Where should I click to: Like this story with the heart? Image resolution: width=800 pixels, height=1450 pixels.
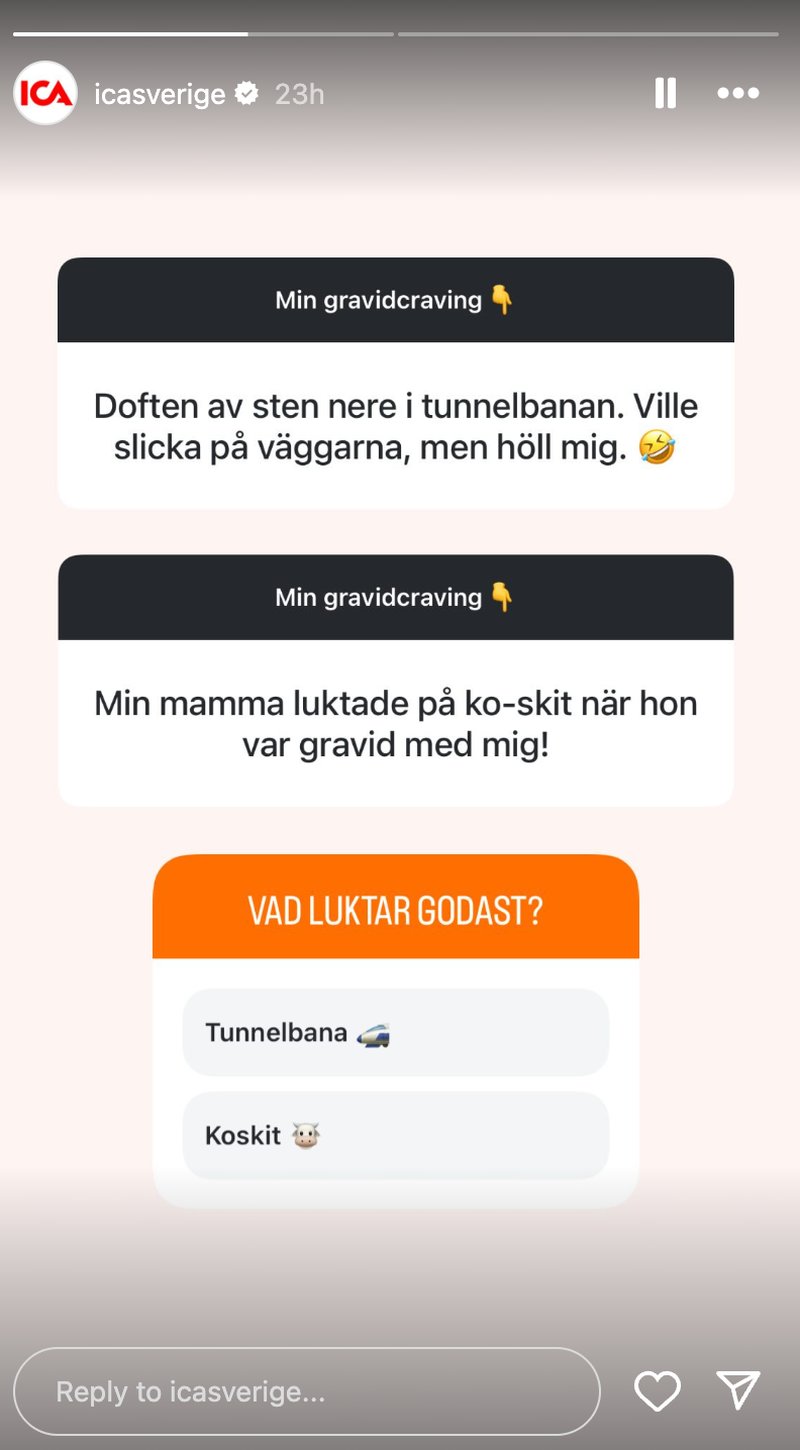(657, 1391)
